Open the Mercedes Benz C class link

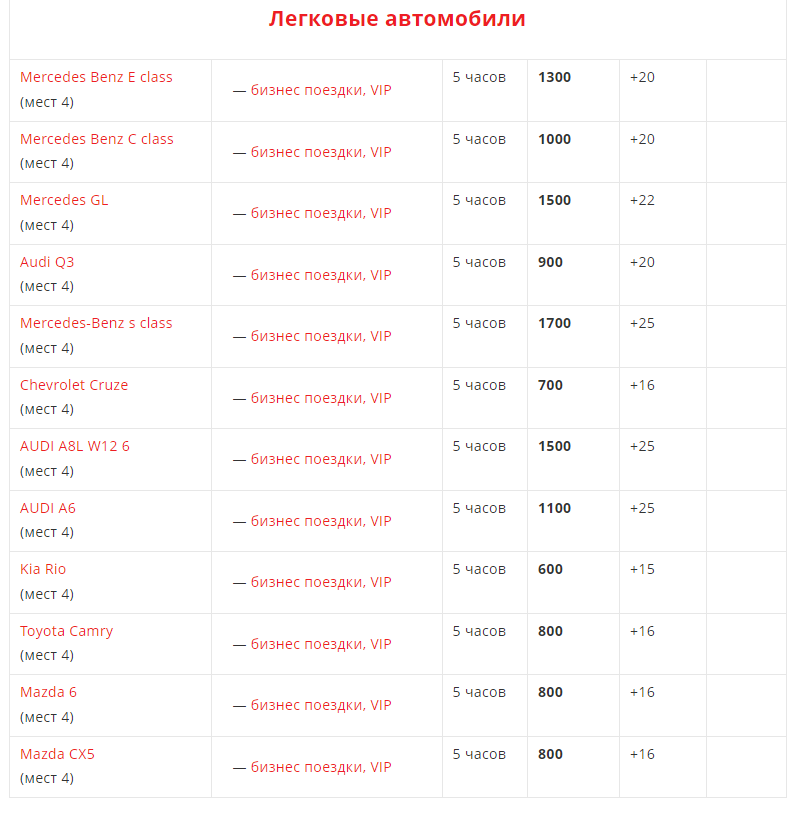tap(97, 139)
